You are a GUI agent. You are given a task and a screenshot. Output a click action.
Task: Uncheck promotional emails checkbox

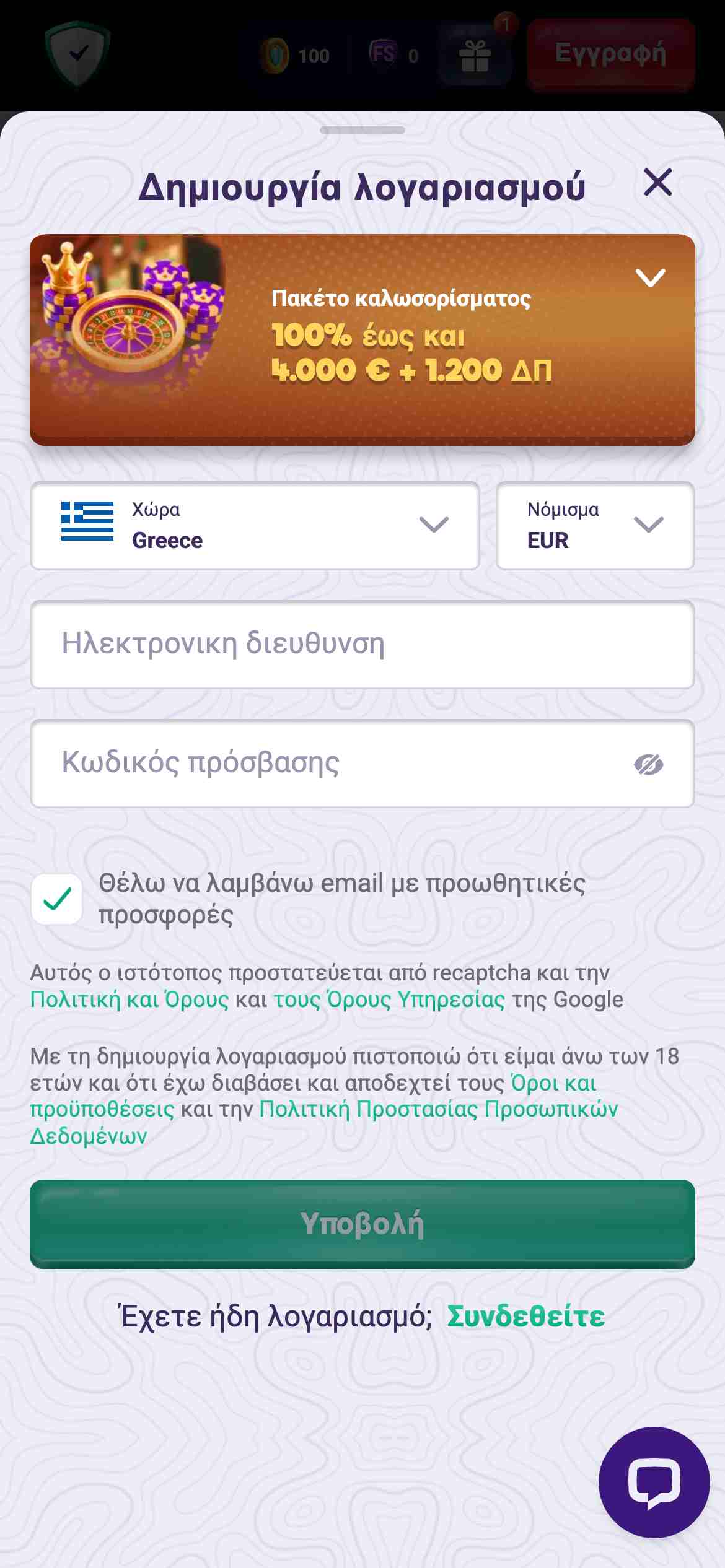coord(57,899)
